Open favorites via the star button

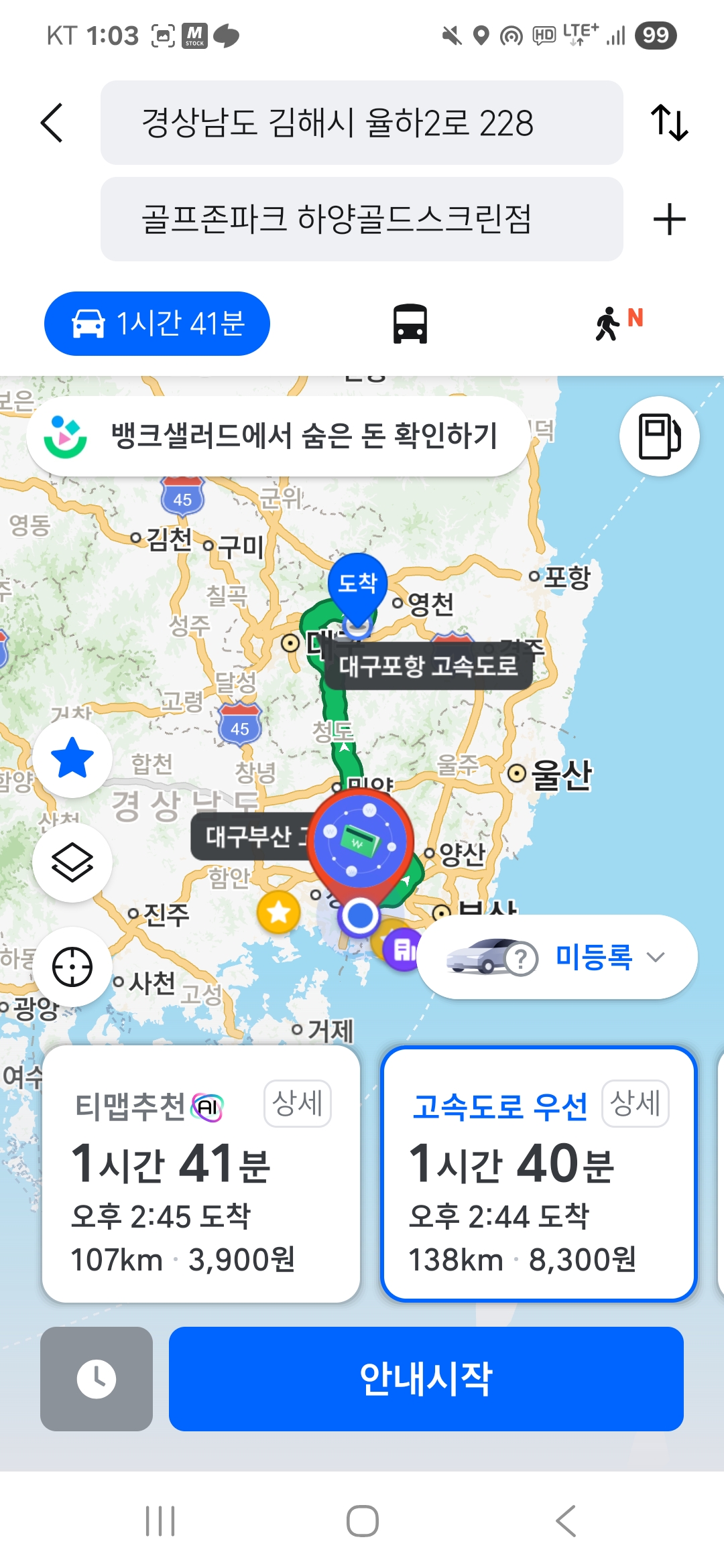[x=72, y=758]
